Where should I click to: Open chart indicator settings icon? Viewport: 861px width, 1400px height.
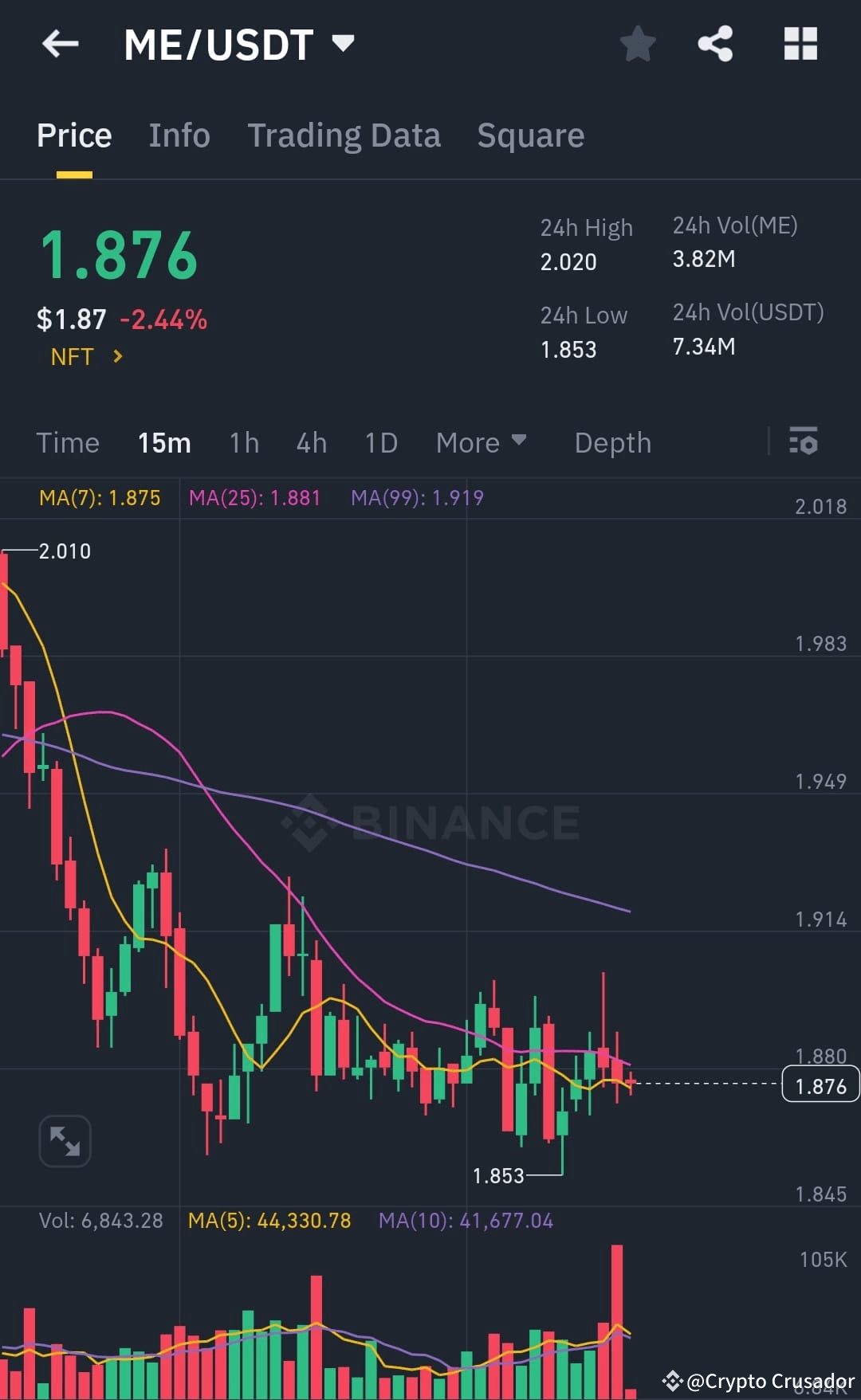[x=804, y=442]
